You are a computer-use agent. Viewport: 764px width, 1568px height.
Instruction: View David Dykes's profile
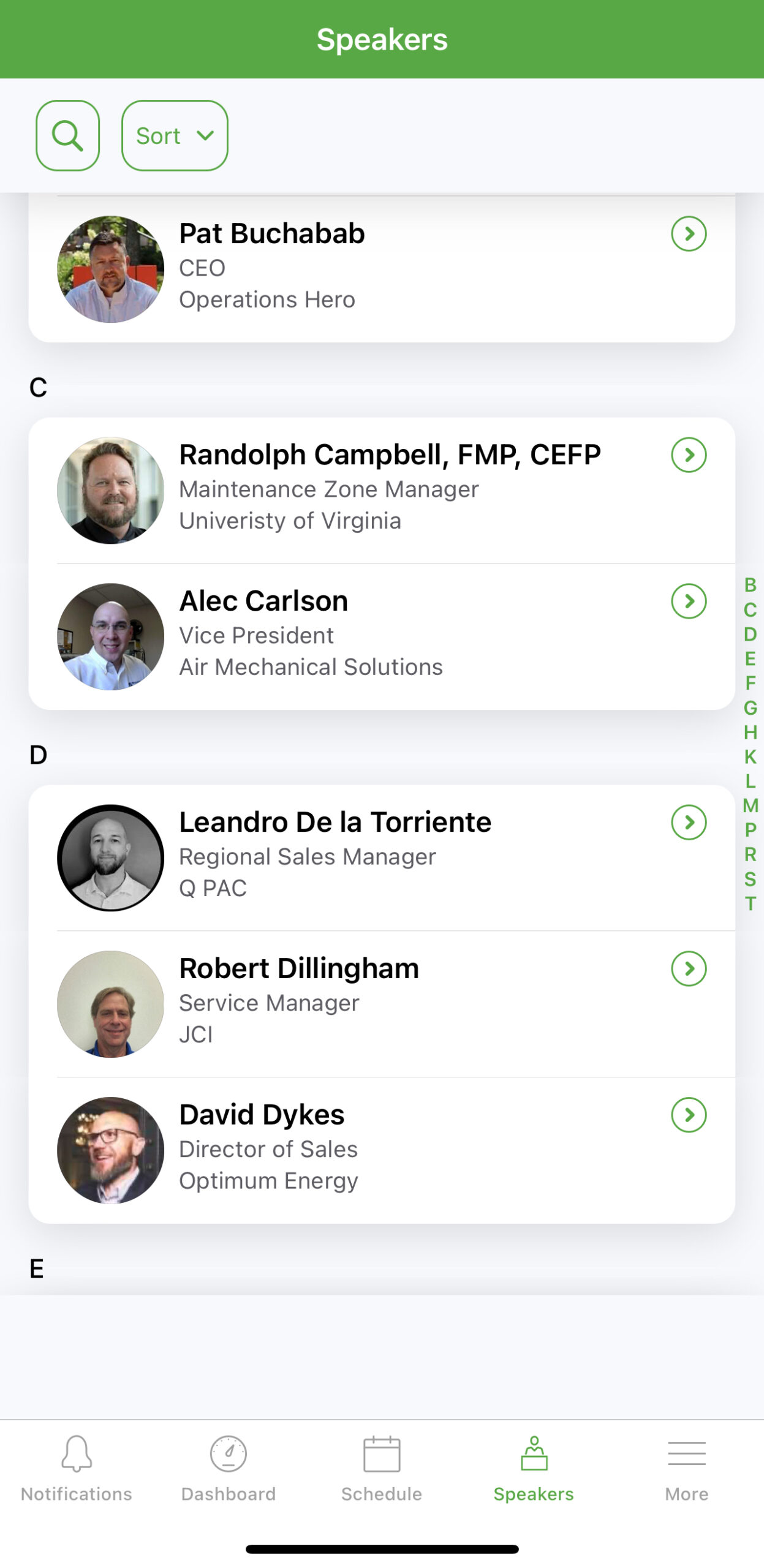pos(368,1149)
